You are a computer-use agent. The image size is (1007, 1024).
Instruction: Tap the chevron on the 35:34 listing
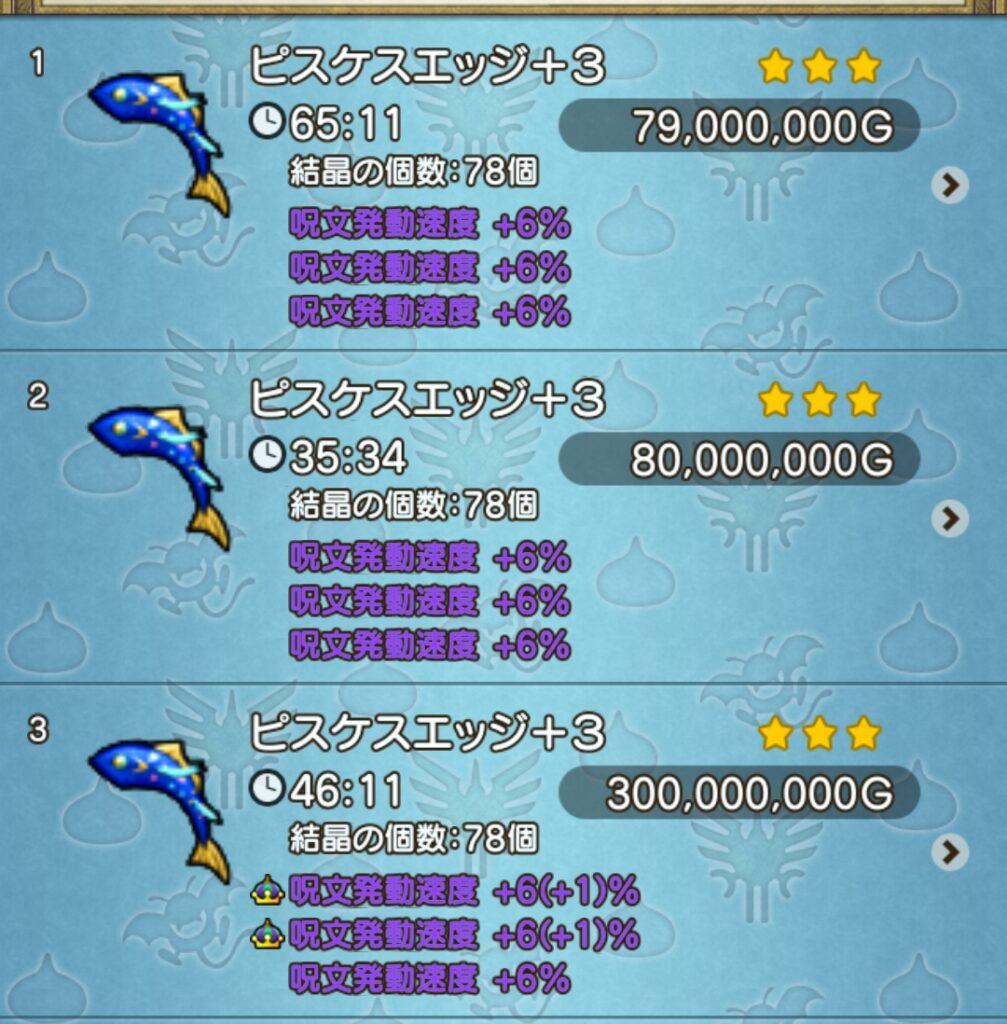949,518
